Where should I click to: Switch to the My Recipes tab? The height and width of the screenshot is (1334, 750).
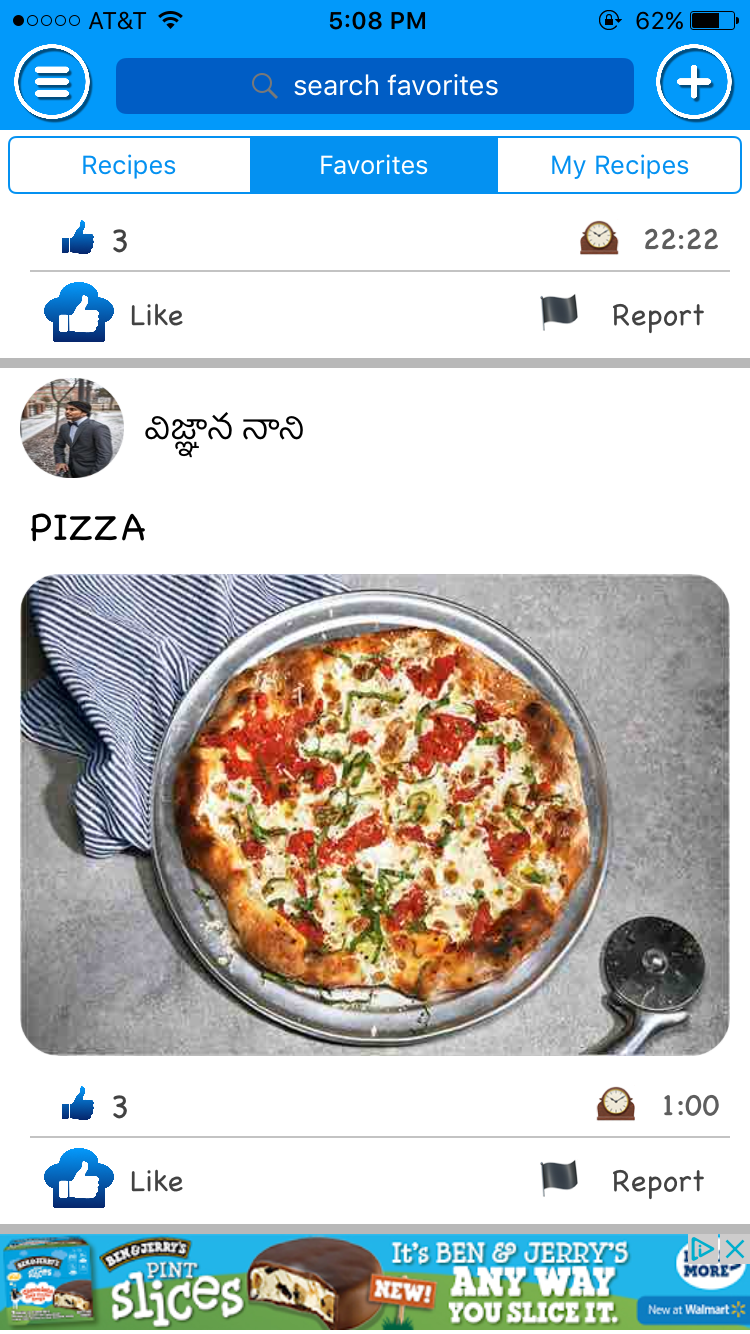coord(619,165)
